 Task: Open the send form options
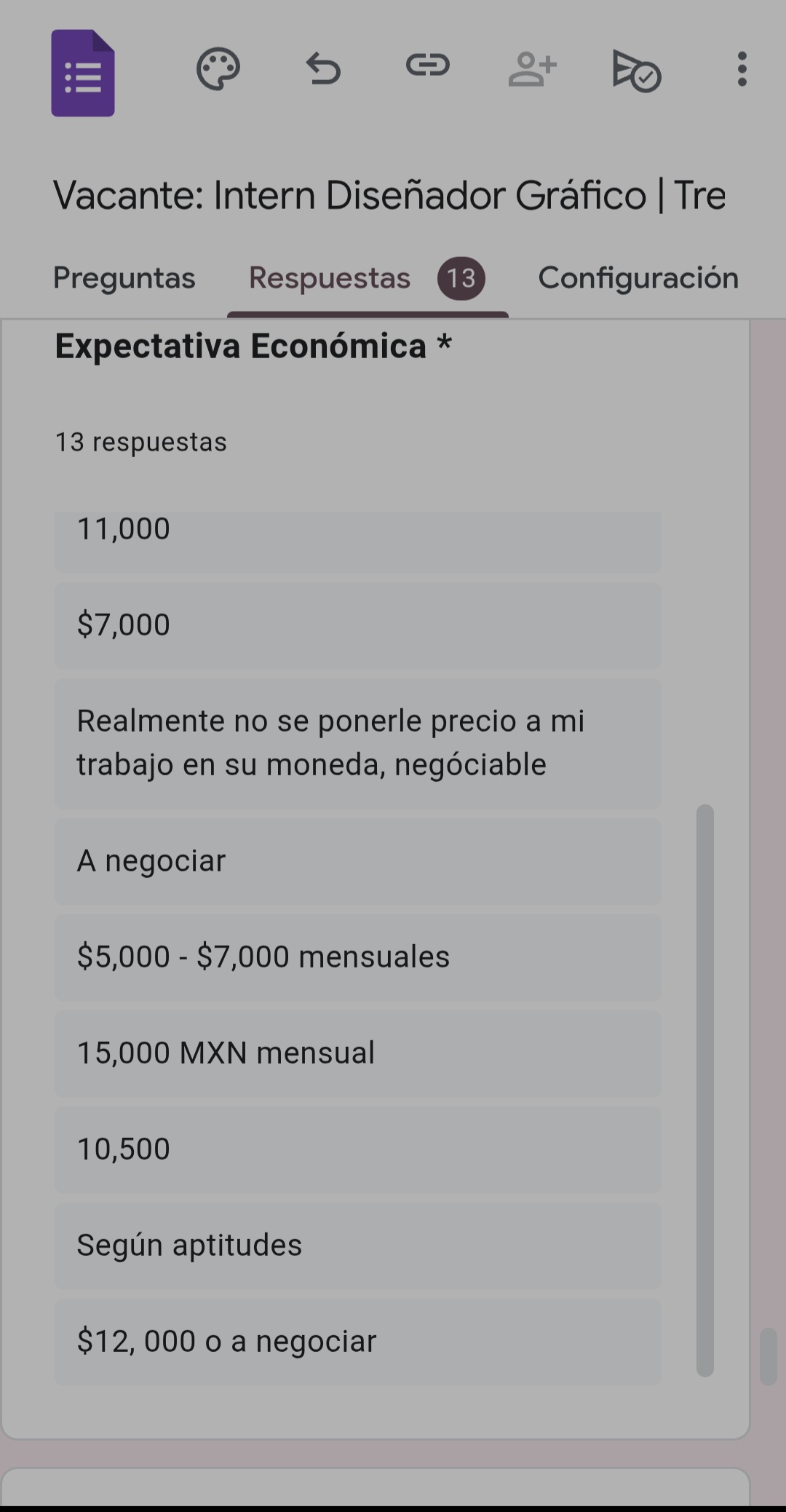(x=636, y=71)
